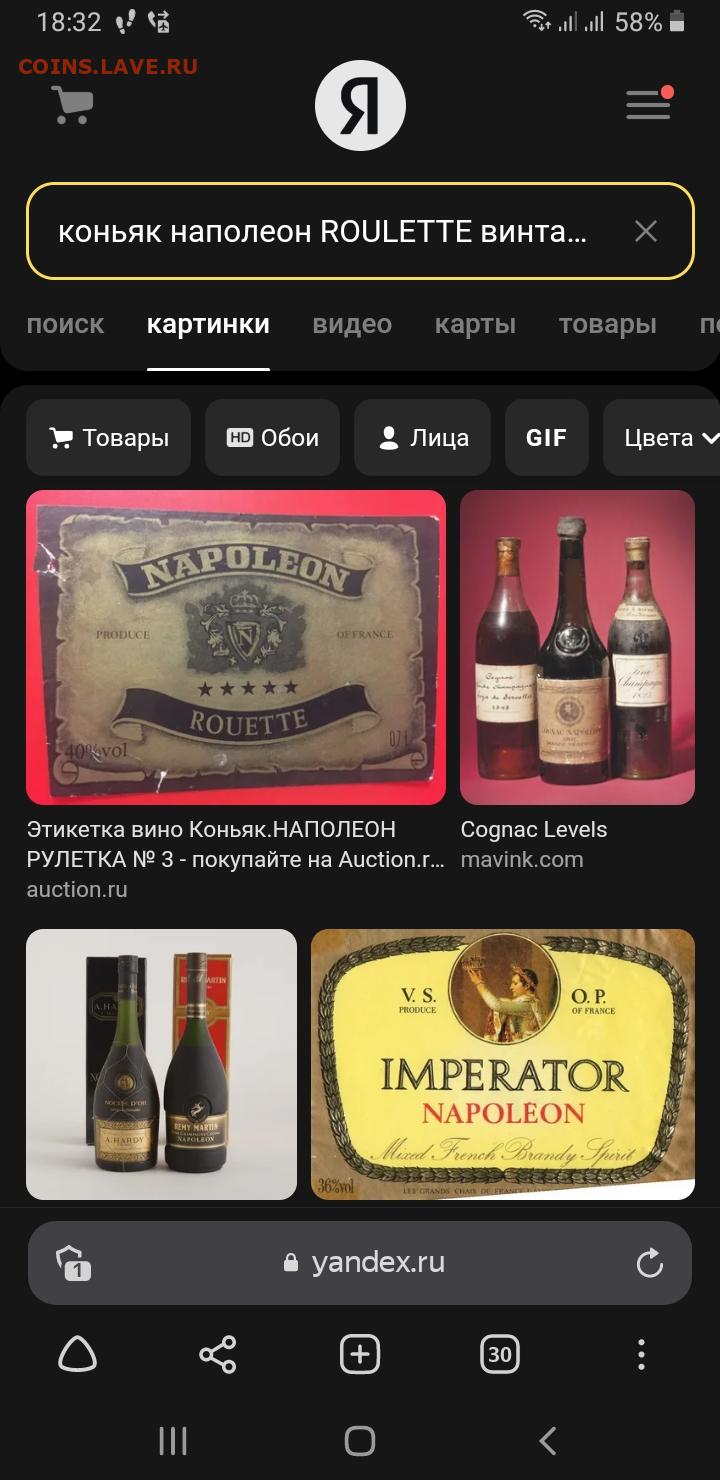Switch to the товары tab
The height and width of the screenshot is (1480, 720).
(607, 324)
